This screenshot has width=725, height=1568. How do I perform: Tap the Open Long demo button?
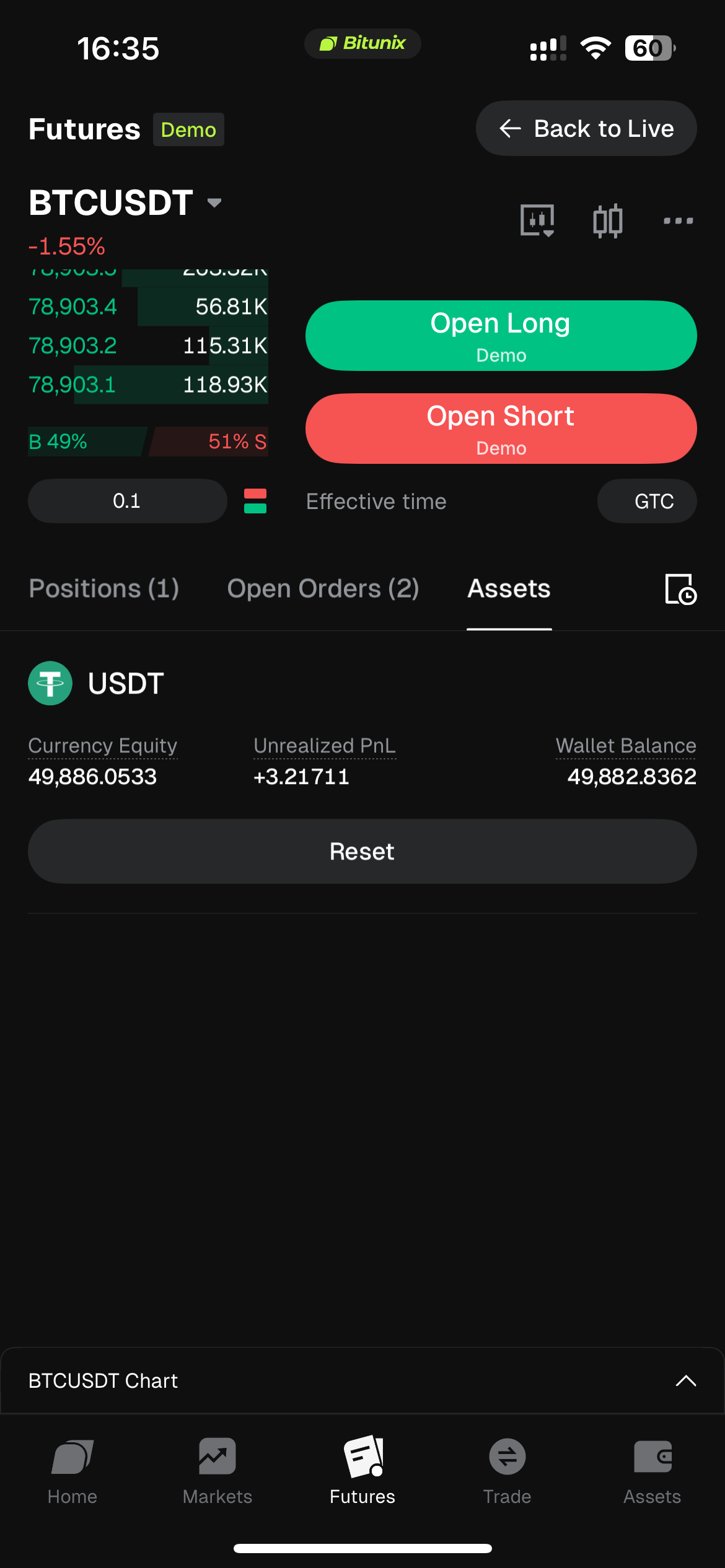tap(501, 336)
